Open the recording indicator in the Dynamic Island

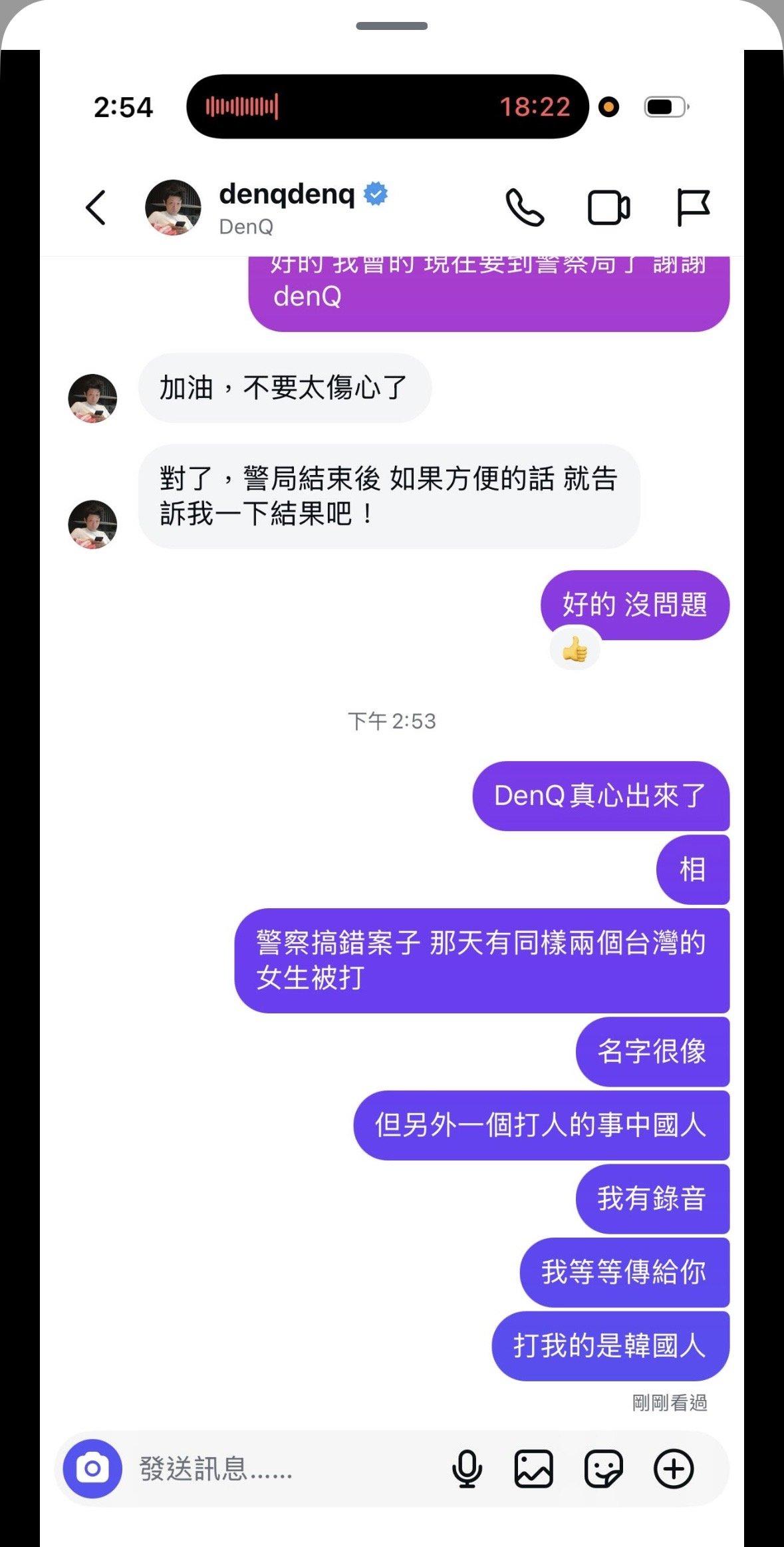(x=388, y=106)
